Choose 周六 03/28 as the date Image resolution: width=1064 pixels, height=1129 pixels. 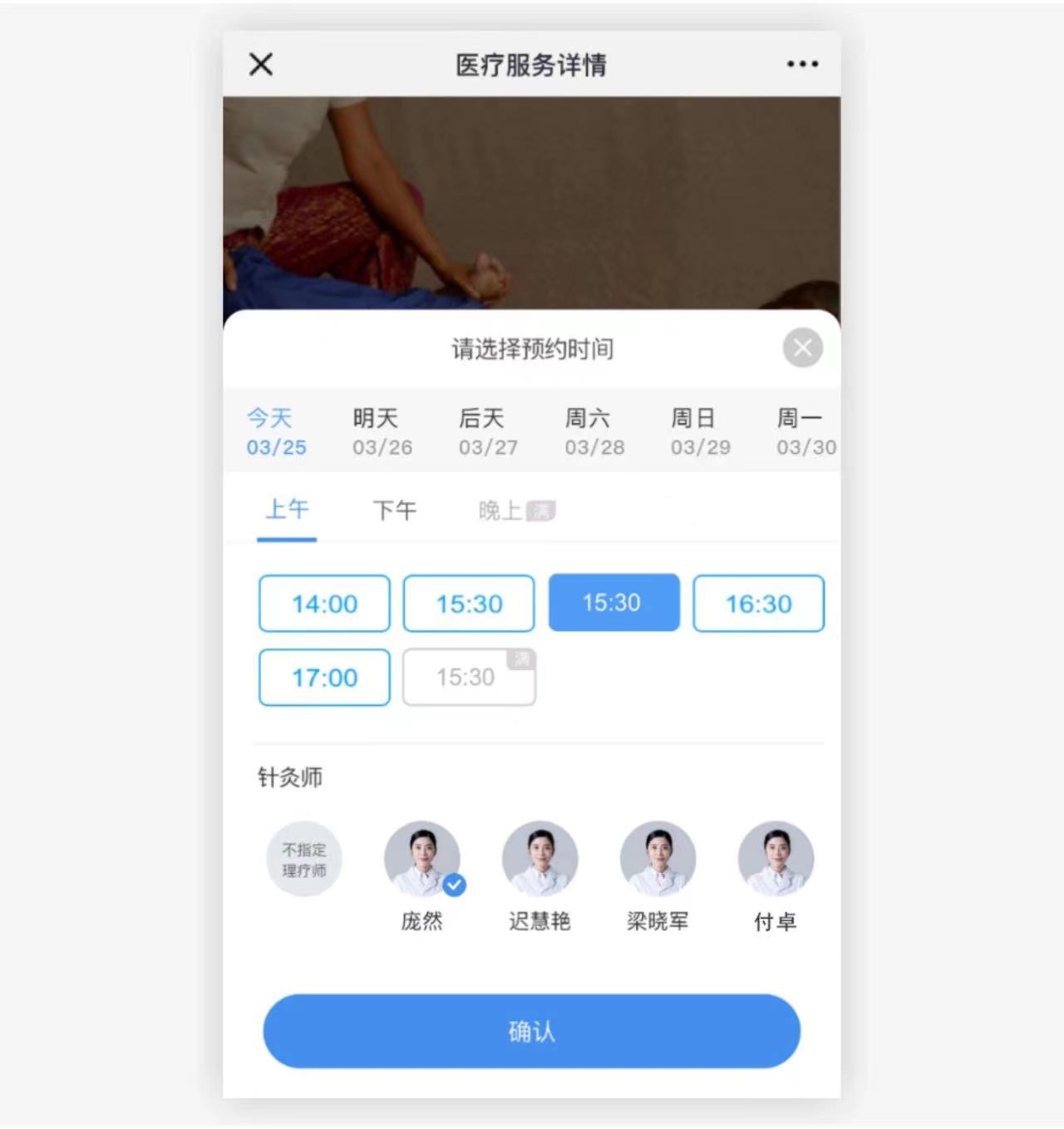(x=594, y=431)
